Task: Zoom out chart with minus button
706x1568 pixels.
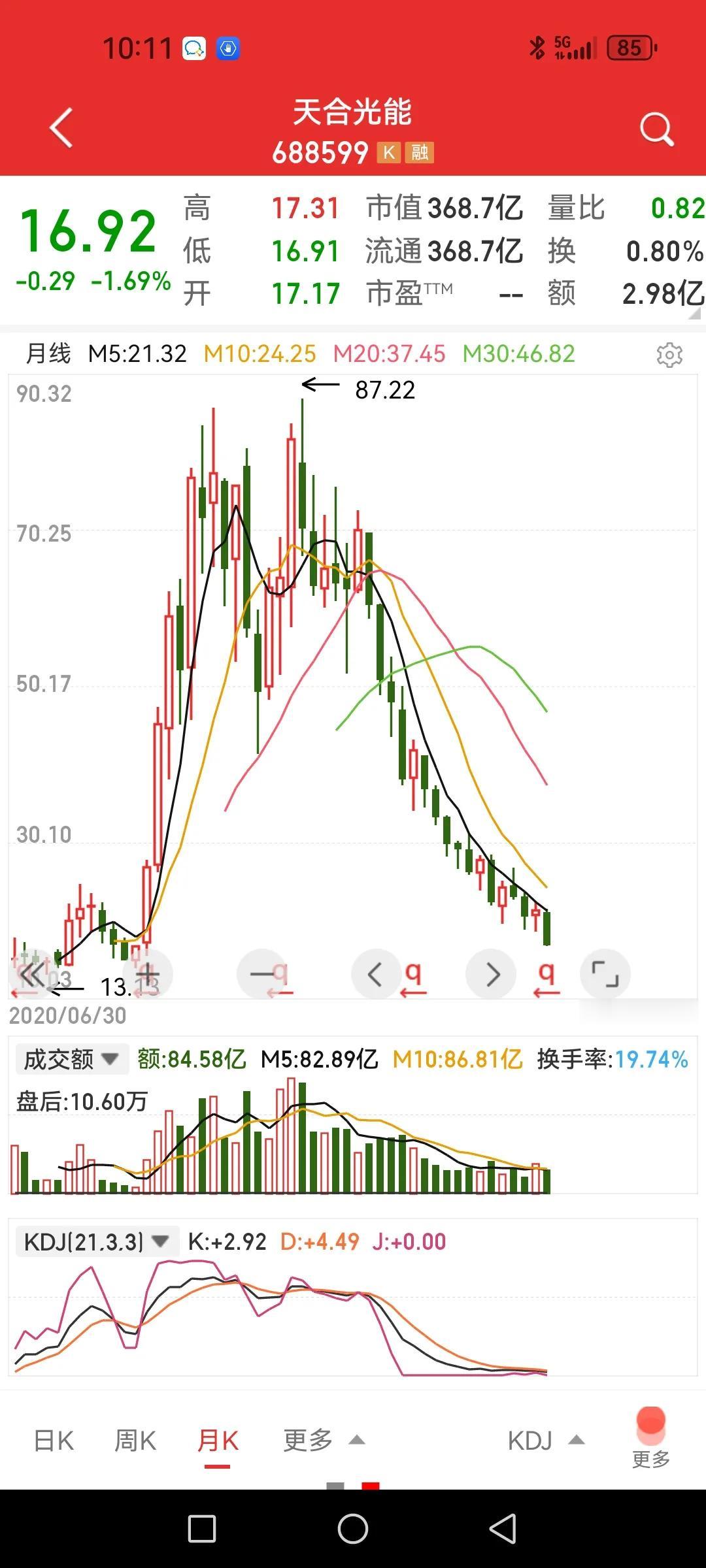Action: [x=262, y=974]
